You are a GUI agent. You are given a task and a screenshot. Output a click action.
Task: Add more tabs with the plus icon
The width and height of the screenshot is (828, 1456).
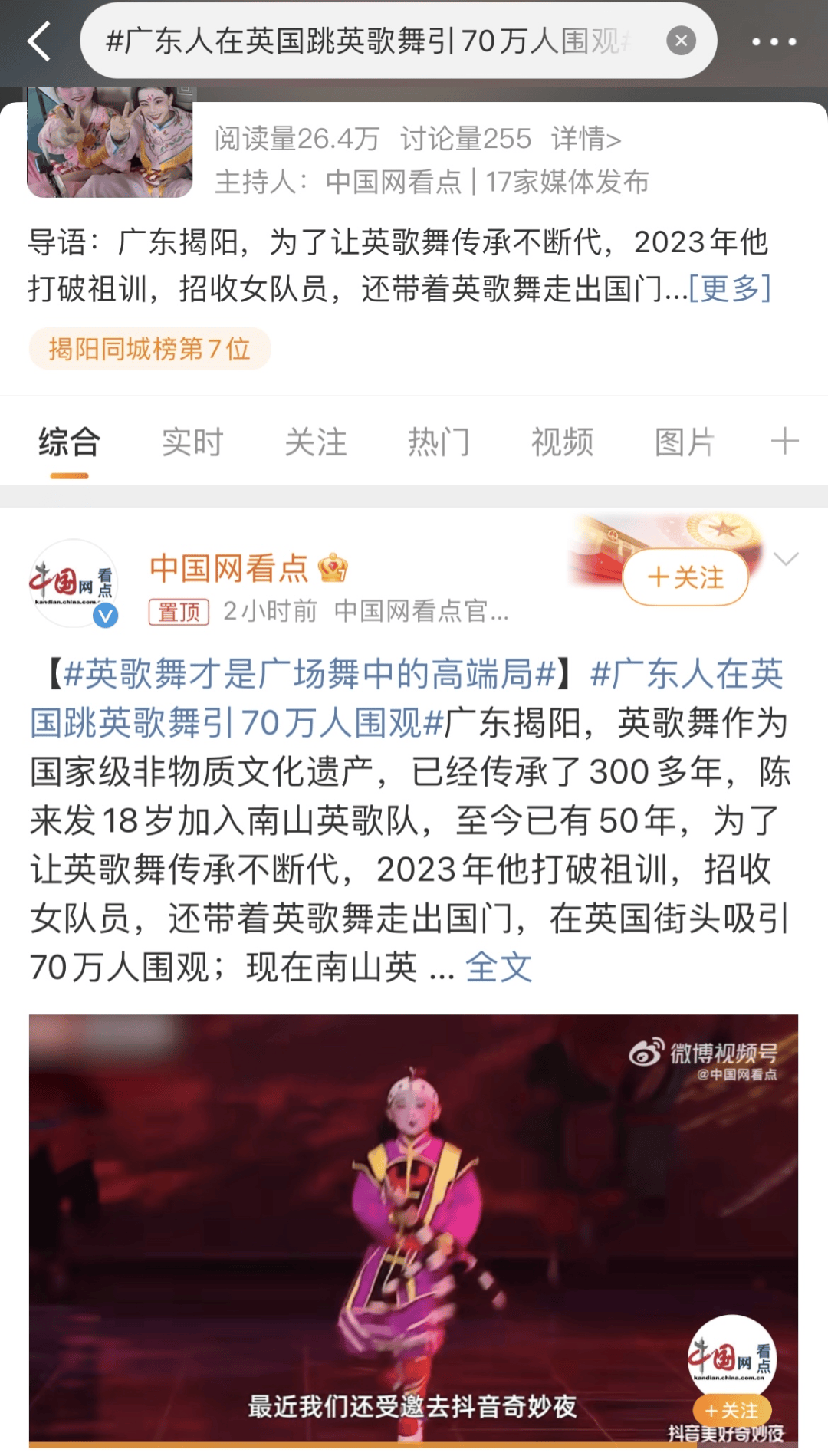[784, 442]
